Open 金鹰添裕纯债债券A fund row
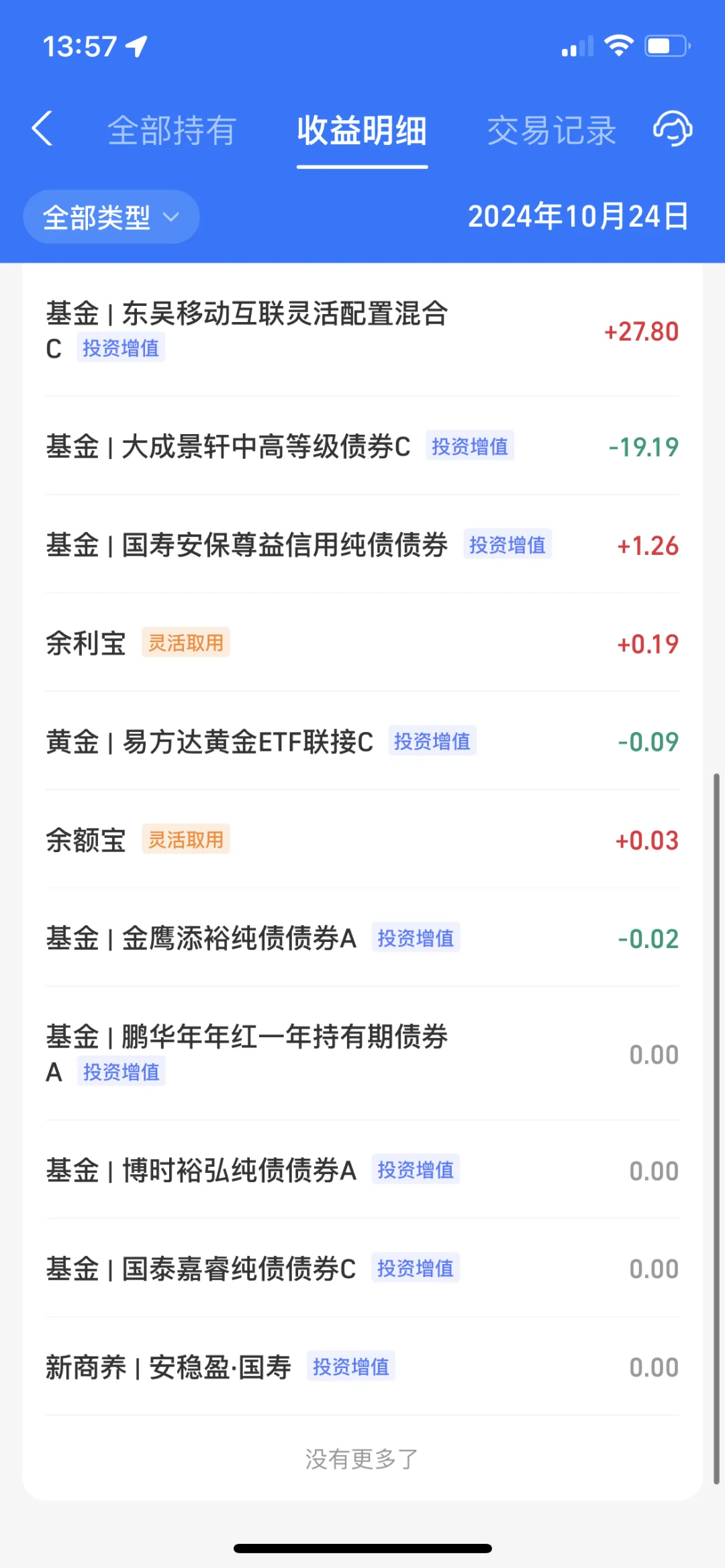Image resolution: width=725 pixels, height=1568 pixels. point(362,937)
